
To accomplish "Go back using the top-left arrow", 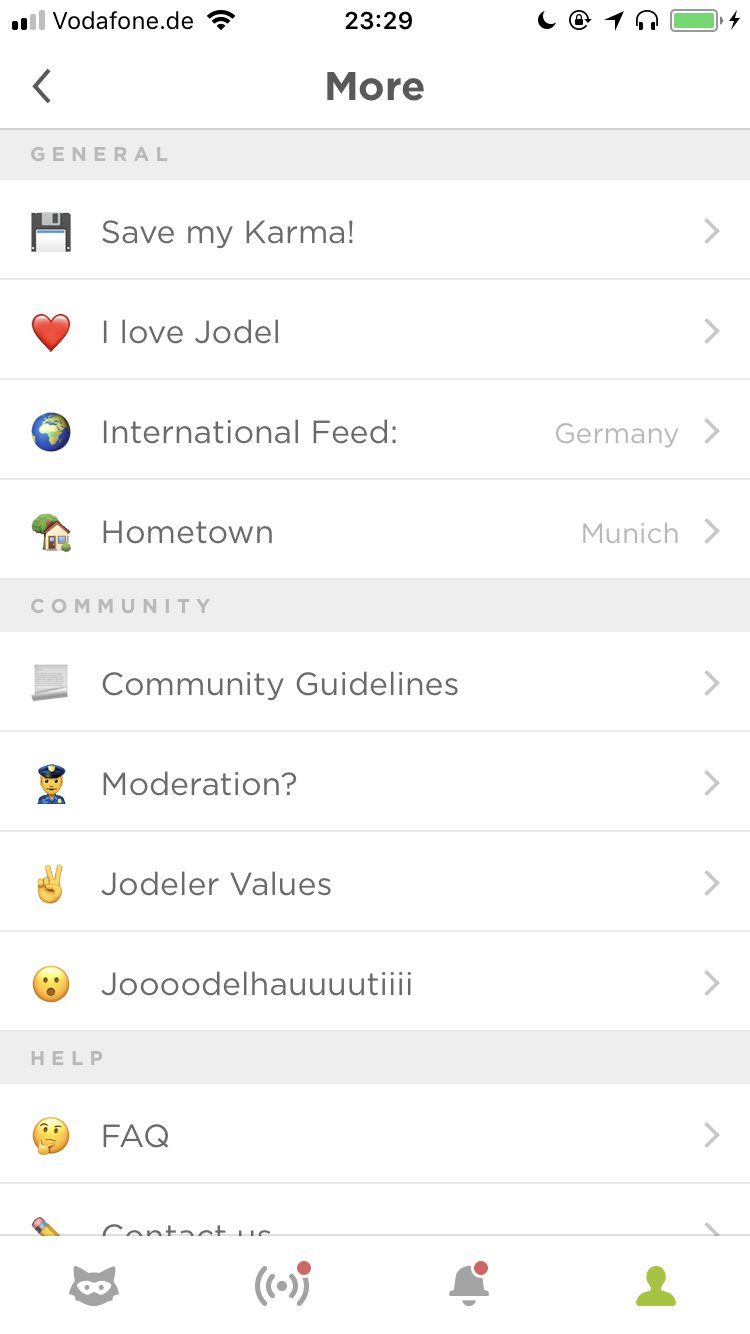I will click(41, 87).
